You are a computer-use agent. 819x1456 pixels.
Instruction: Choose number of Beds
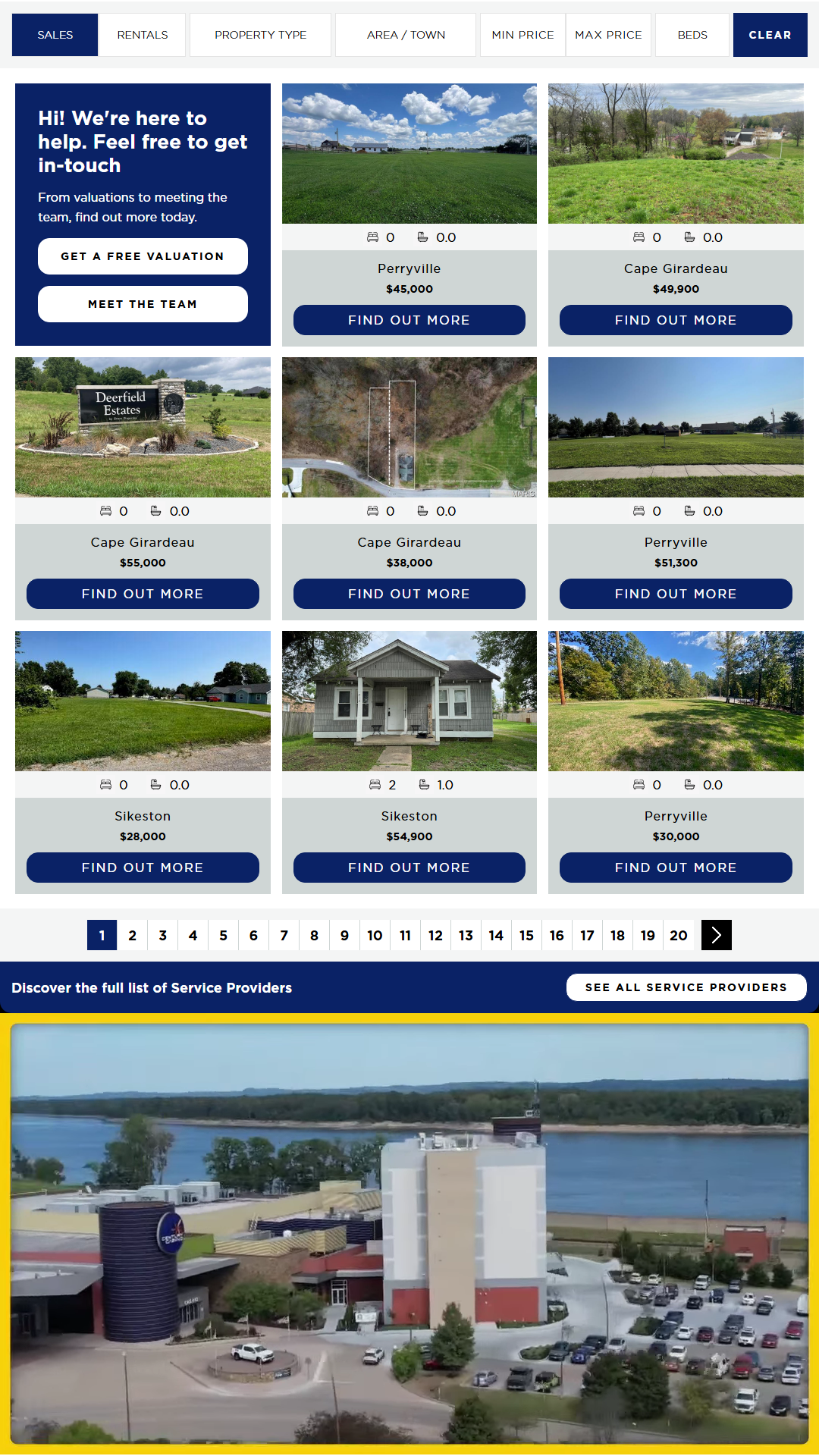692,35
